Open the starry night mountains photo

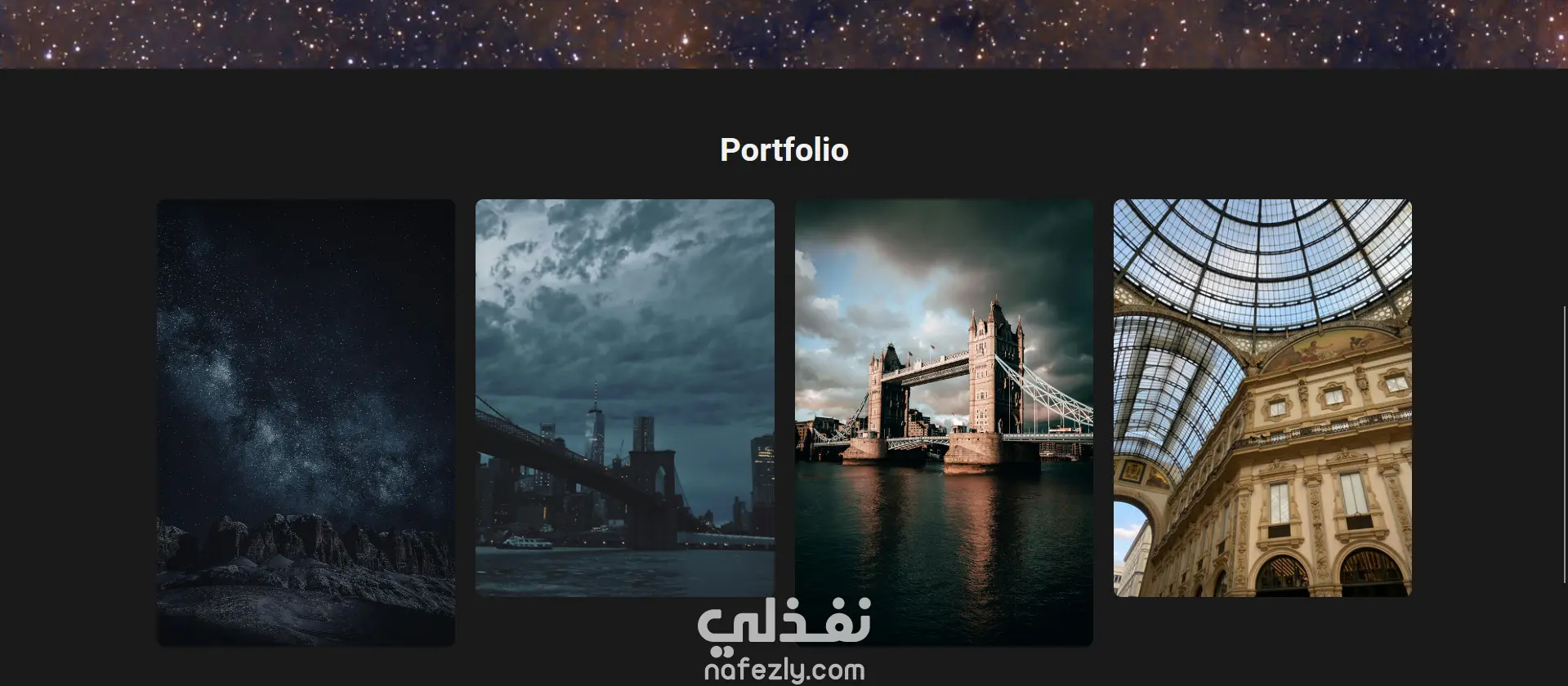(x=306, y=422)
